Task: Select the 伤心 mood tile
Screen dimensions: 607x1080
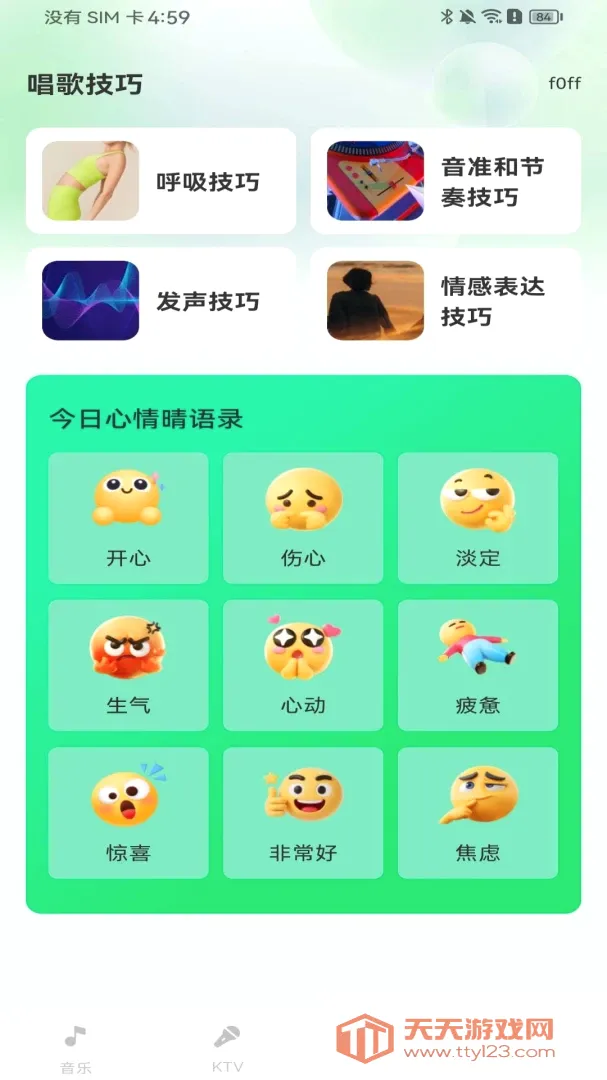Action: (x=303, y=518)
